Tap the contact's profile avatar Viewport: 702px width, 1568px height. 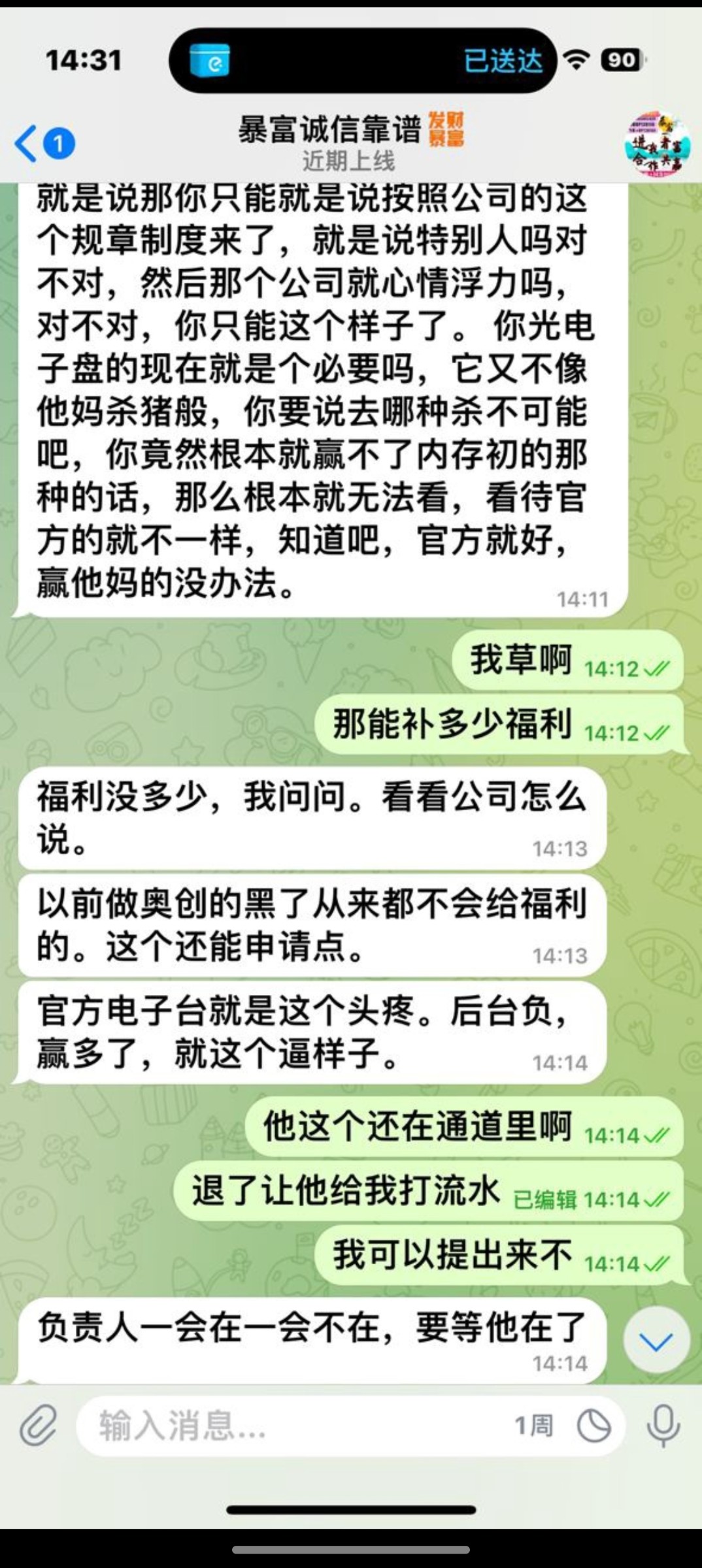[656, 144]
